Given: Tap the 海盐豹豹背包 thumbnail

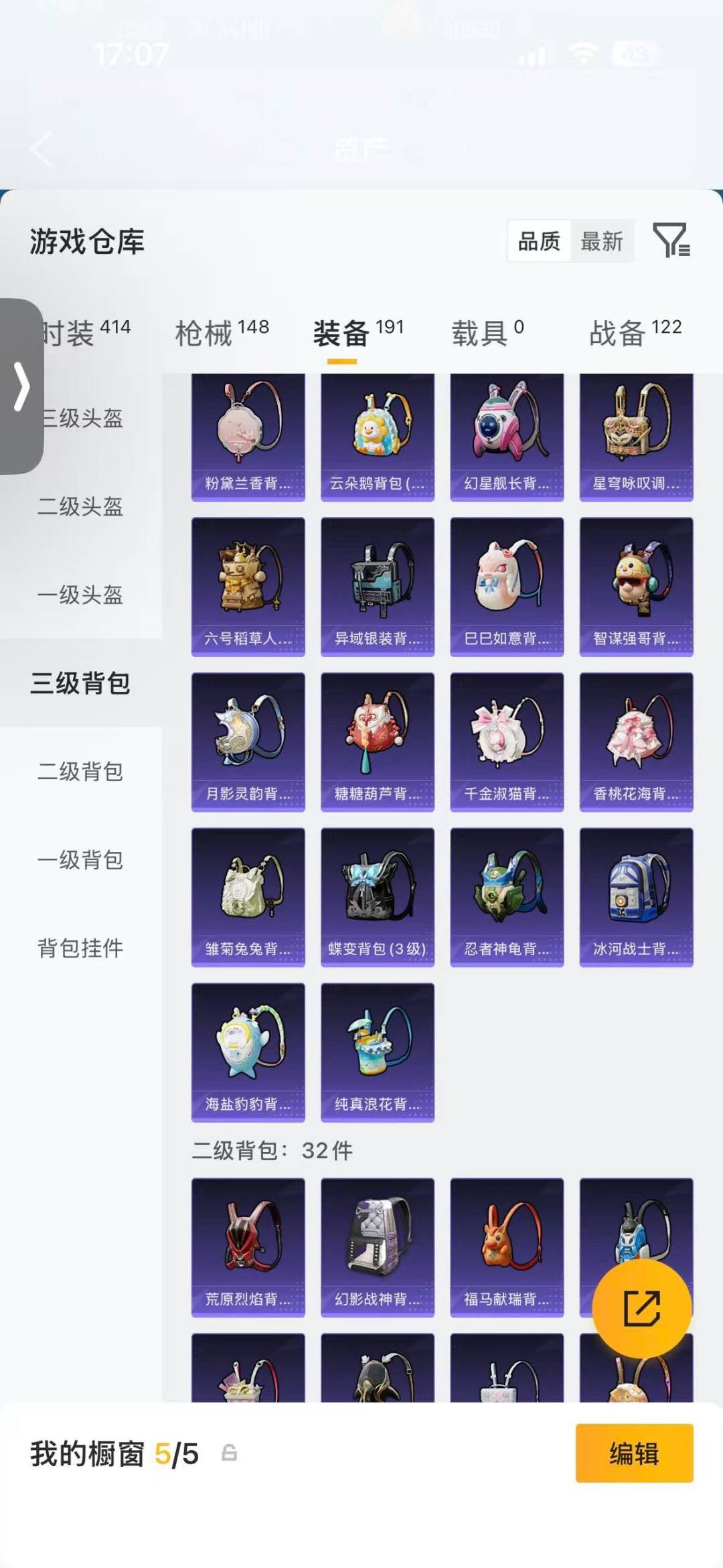Looking at the screenshot, I should (x=248, y=1050).
